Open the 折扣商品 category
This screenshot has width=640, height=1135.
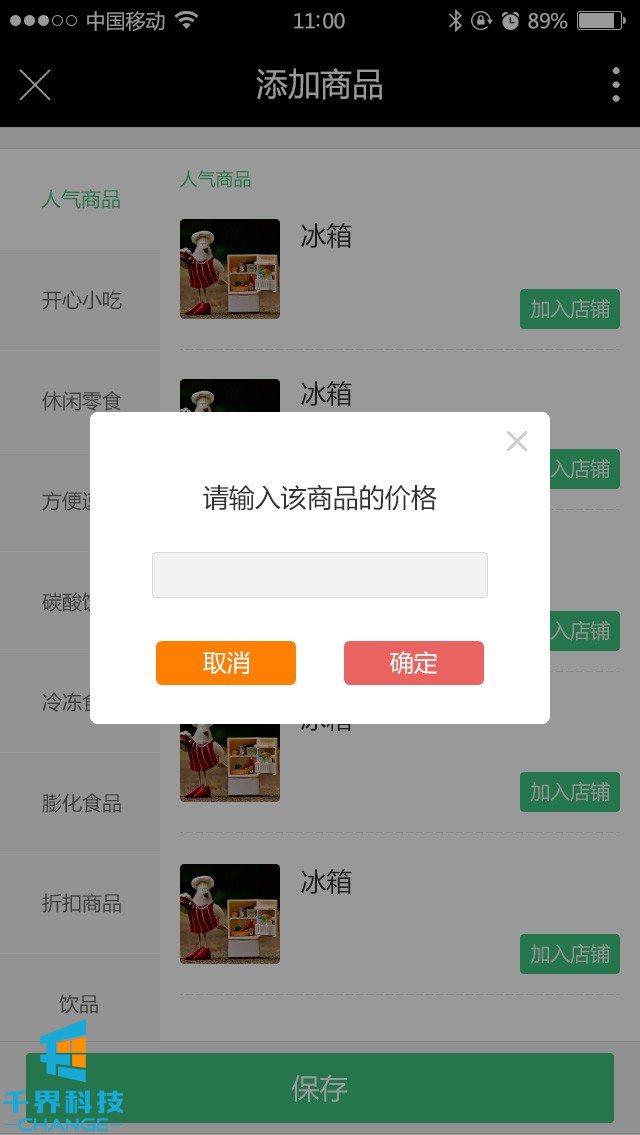(81, 903)
